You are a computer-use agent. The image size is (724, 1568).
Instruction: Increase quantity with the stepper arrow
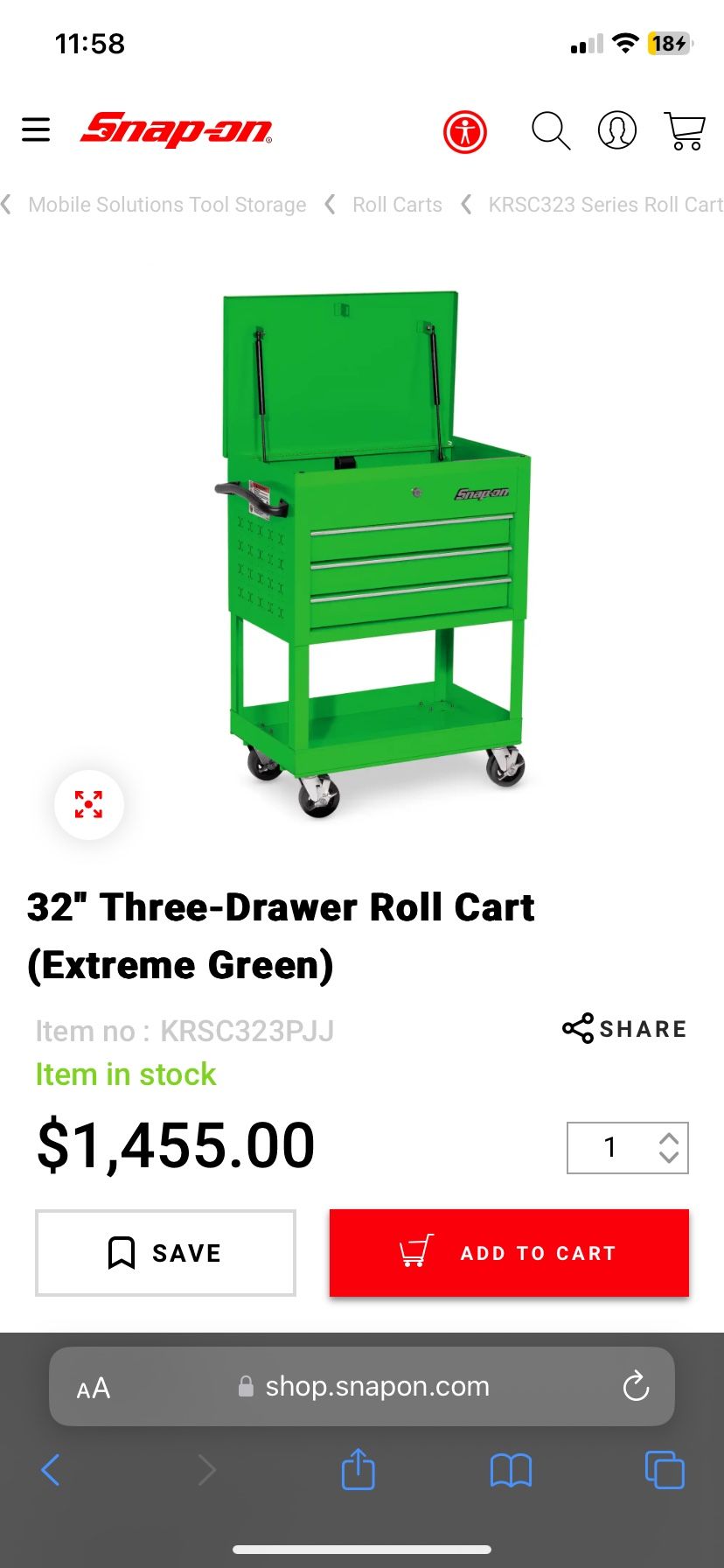click(669, 1137)
